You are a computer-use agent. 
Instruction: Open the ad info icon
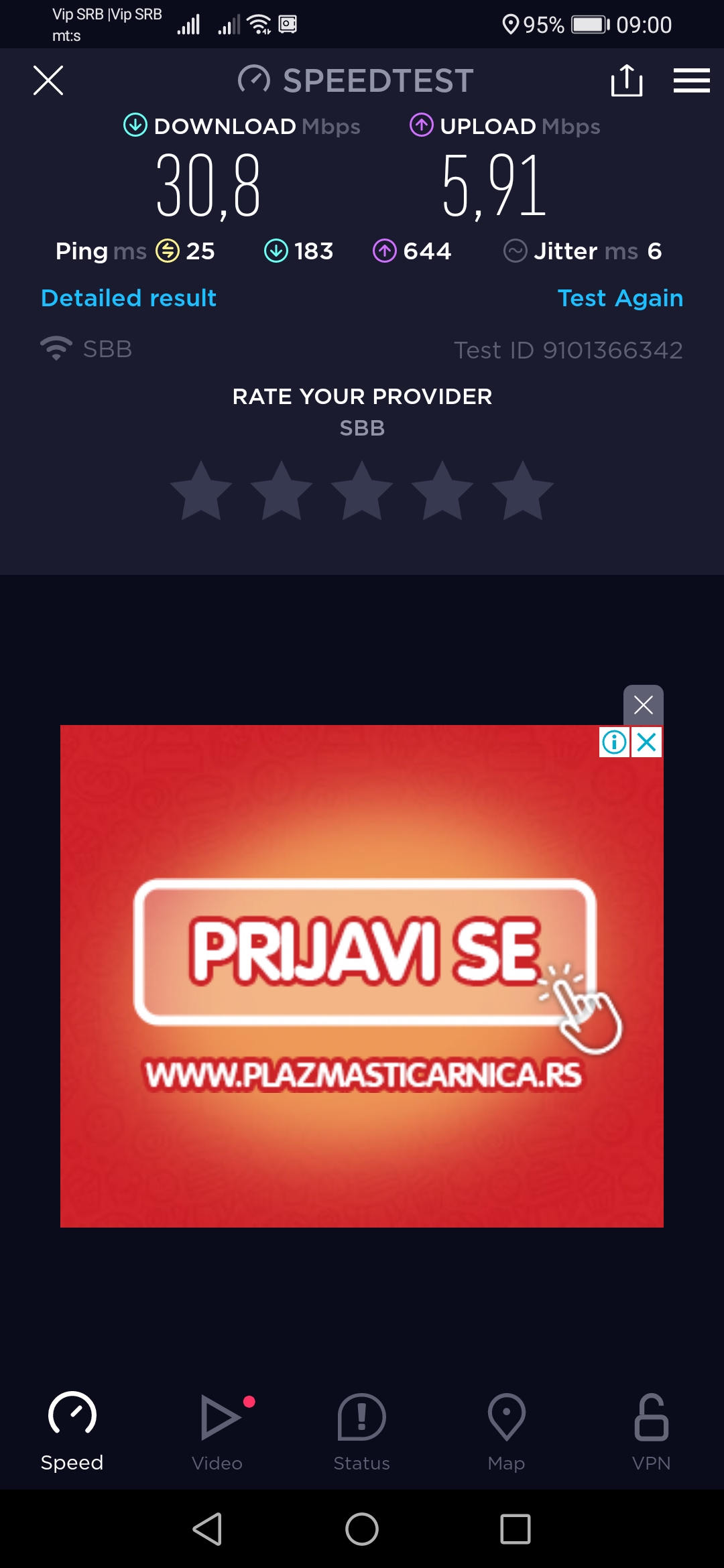point(614,742)
